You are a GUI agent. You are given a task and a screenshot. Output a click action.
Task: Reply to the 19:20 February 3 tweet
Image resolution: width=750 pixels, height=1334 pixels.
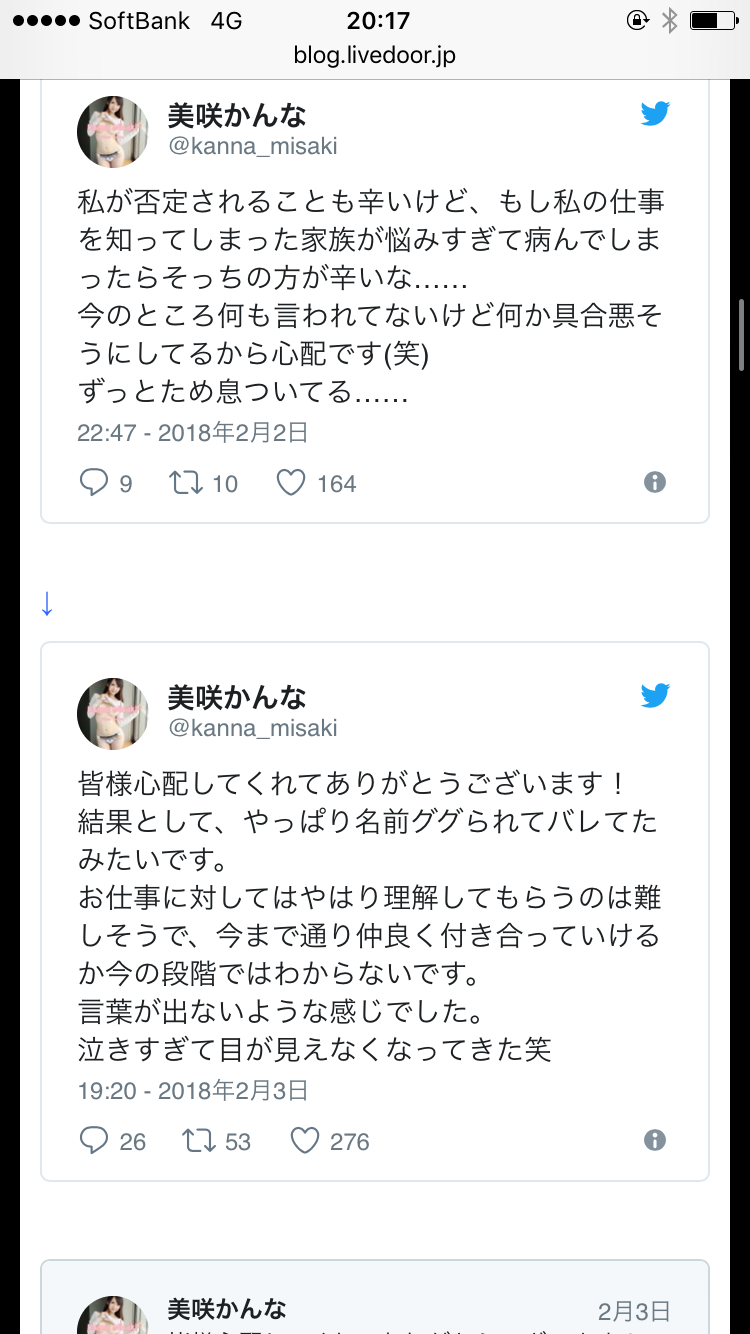(x=93, y=1141)
